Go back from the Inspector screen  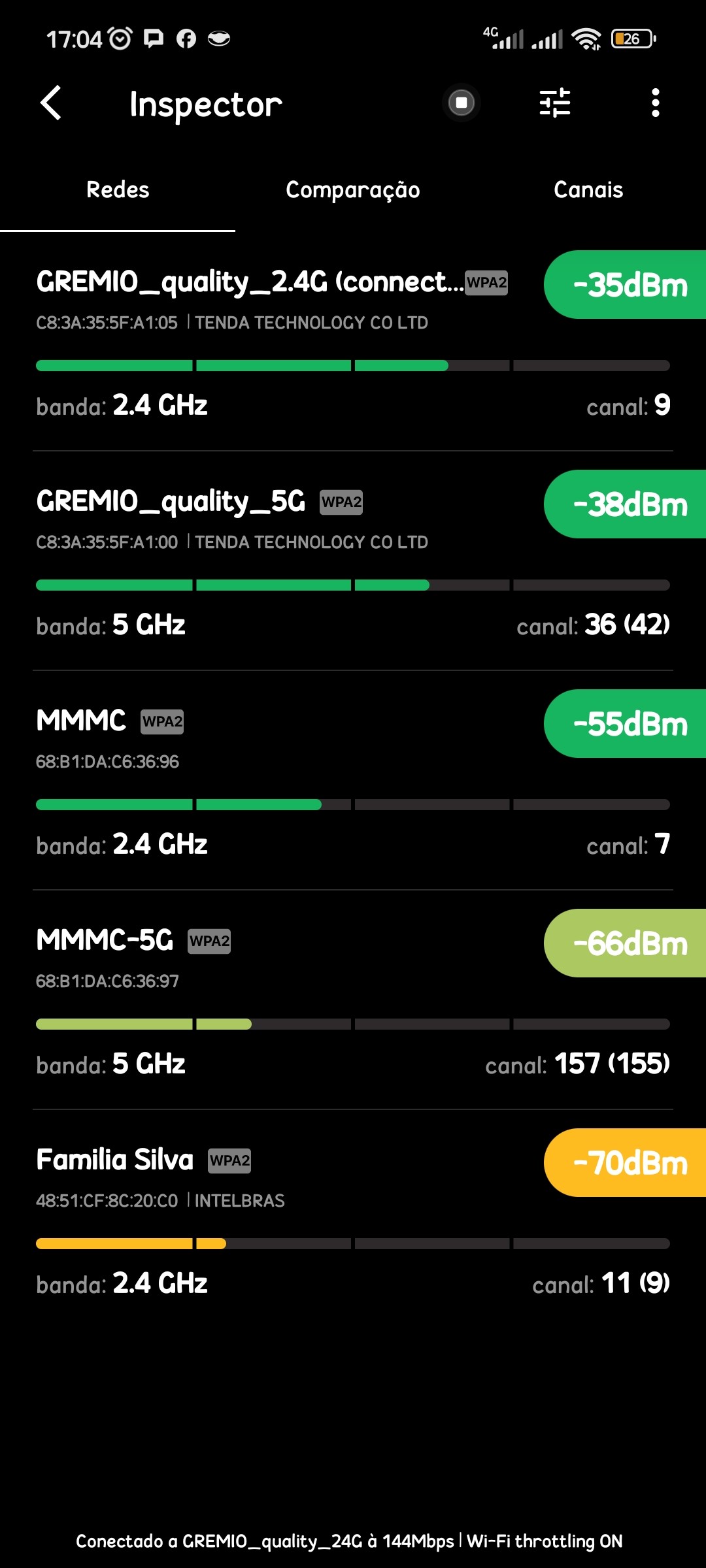pos(51,103)
